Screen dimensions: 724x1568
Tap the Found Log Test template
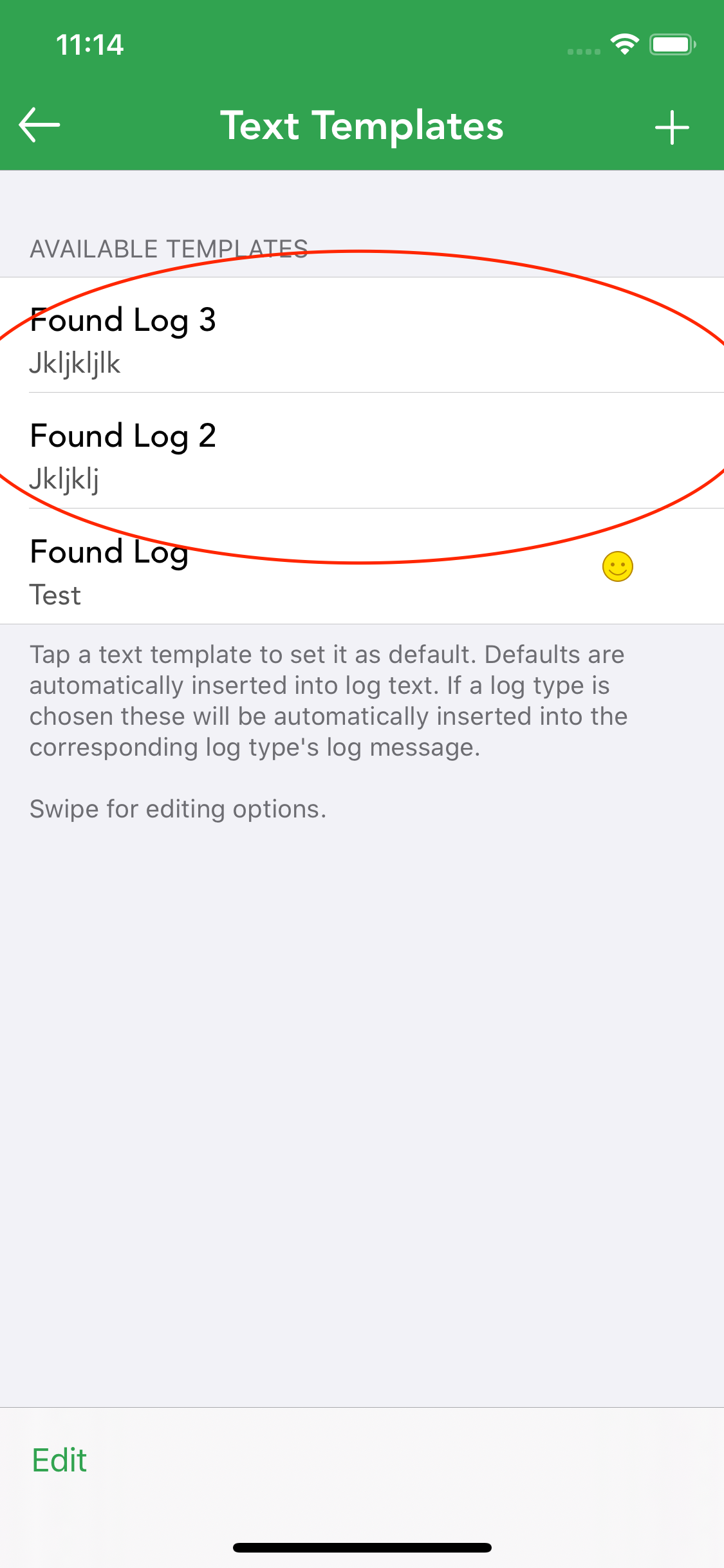[x=362, y=566]
